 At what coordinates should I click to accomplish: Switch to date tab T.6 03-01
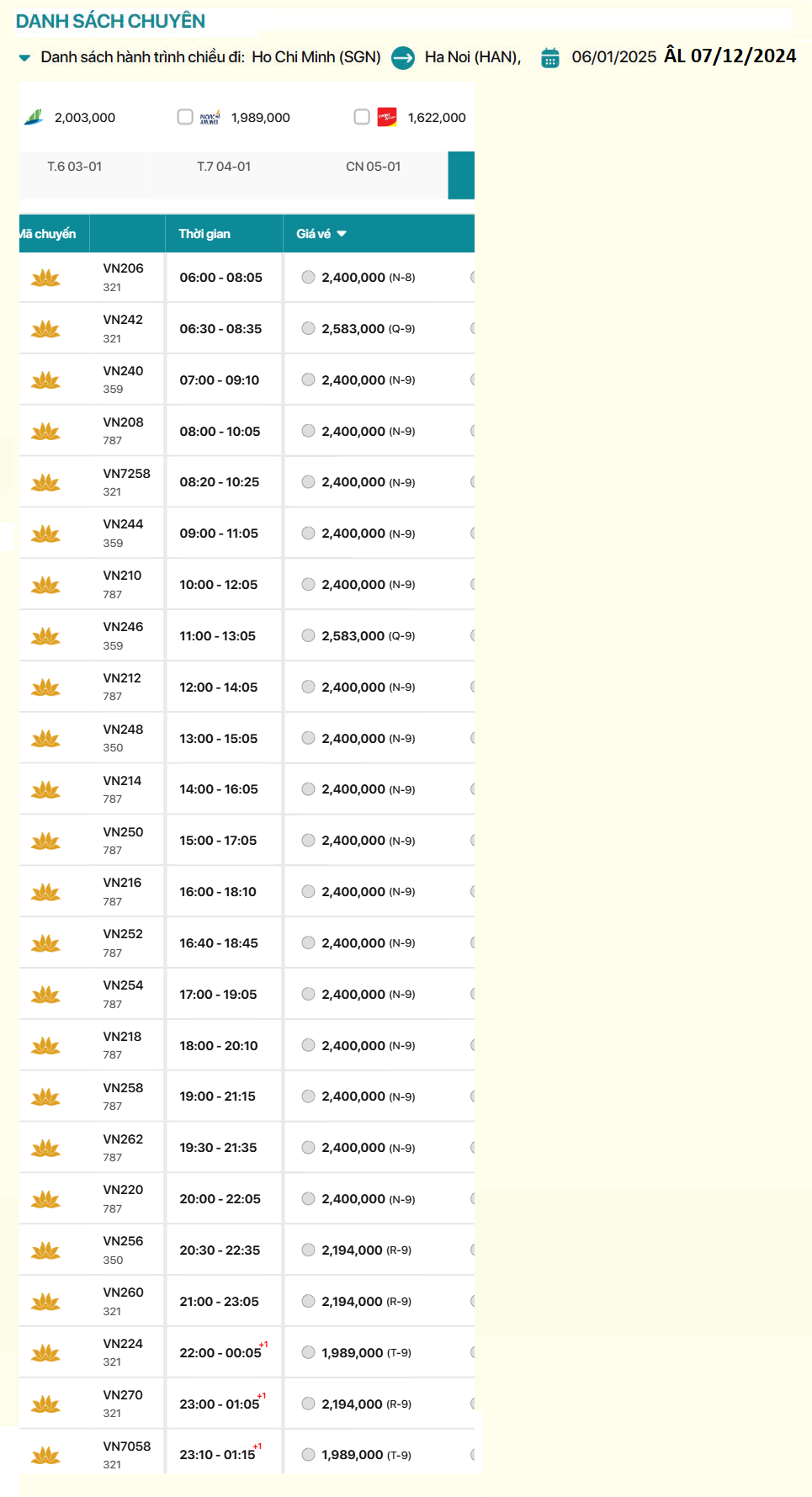click(x=75, y=167)
